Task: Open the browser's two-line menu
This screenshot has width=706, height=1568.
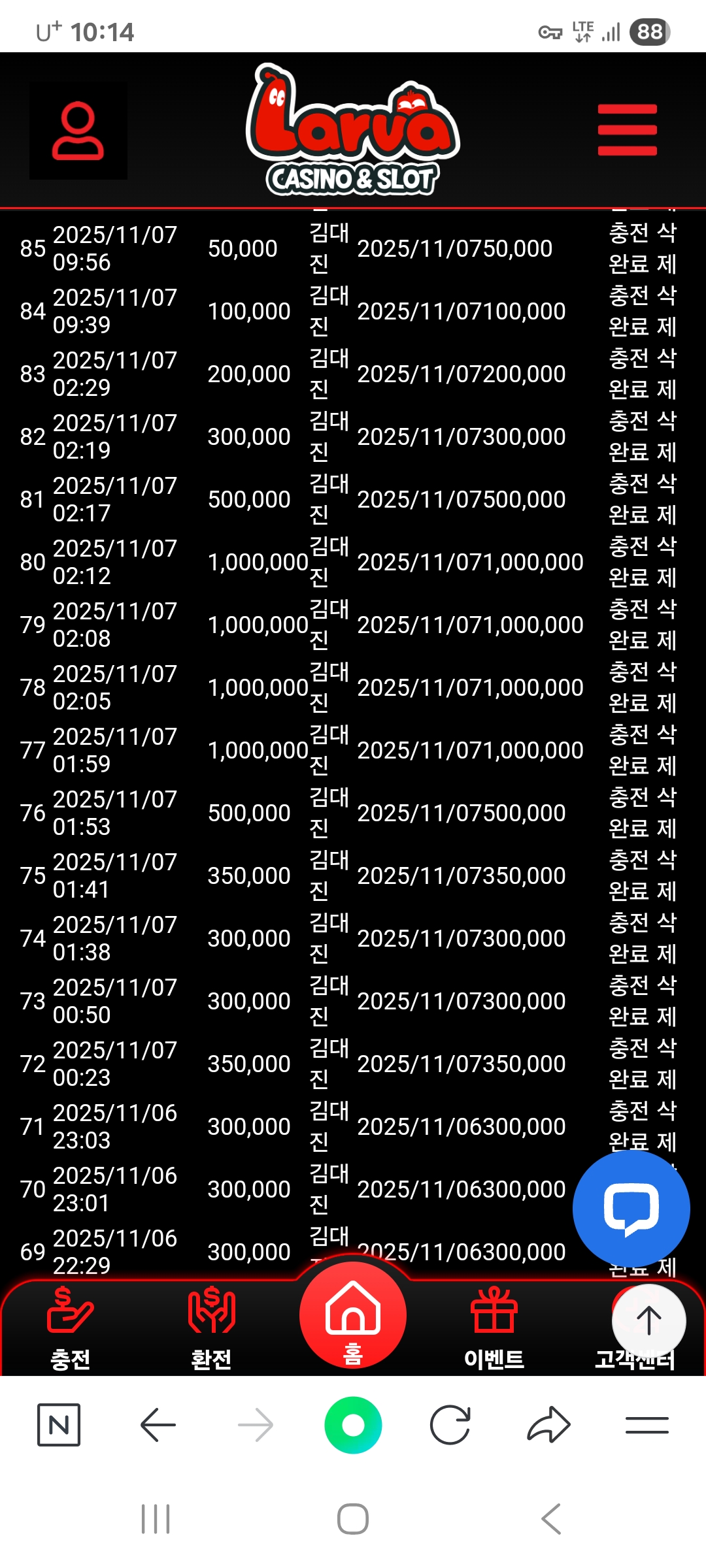Action: tap(647, 1424)
